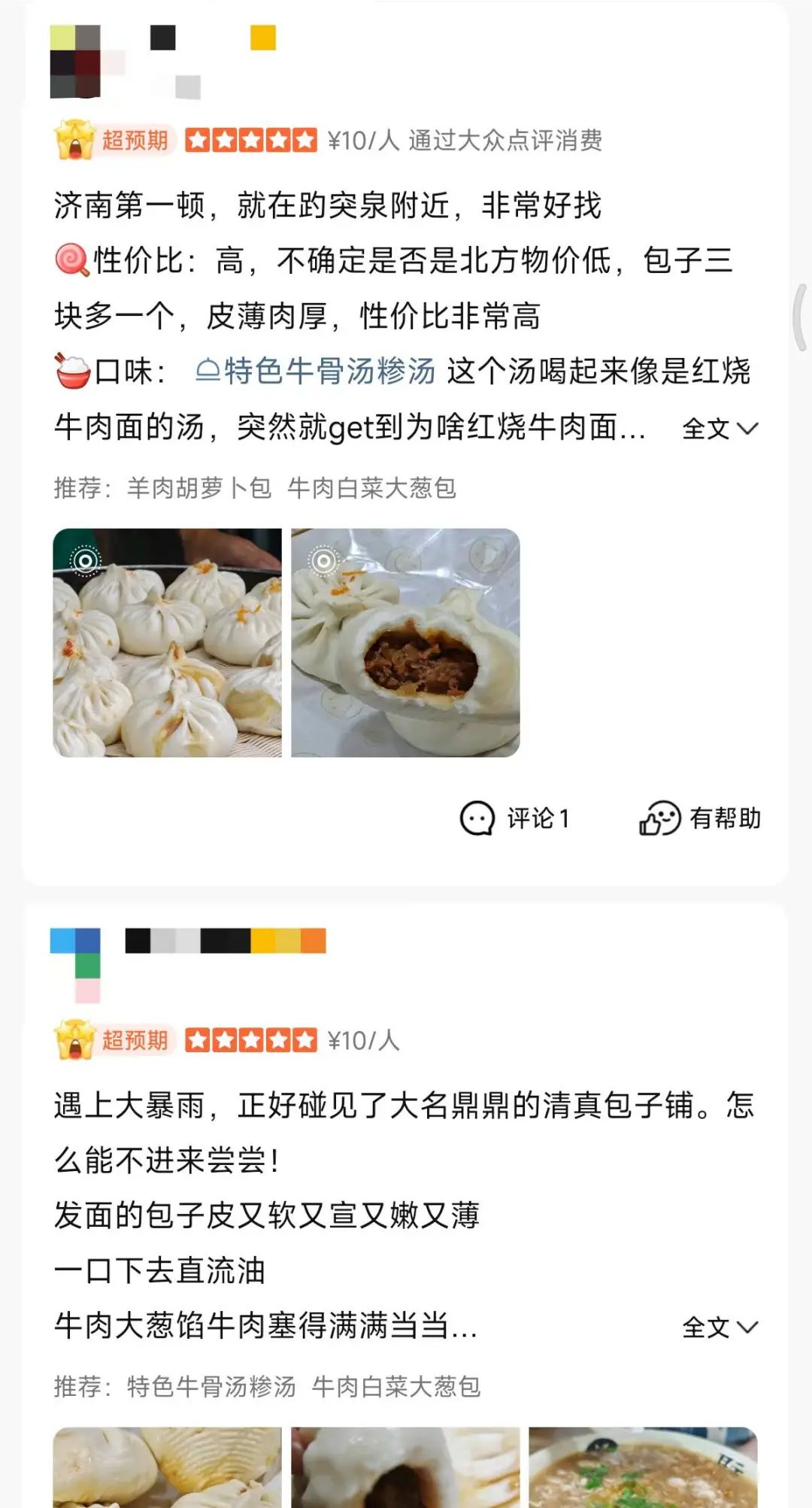Open the photo of the bitten meat bun
This screenshot has width=812, height=1508.
(405, 643)
